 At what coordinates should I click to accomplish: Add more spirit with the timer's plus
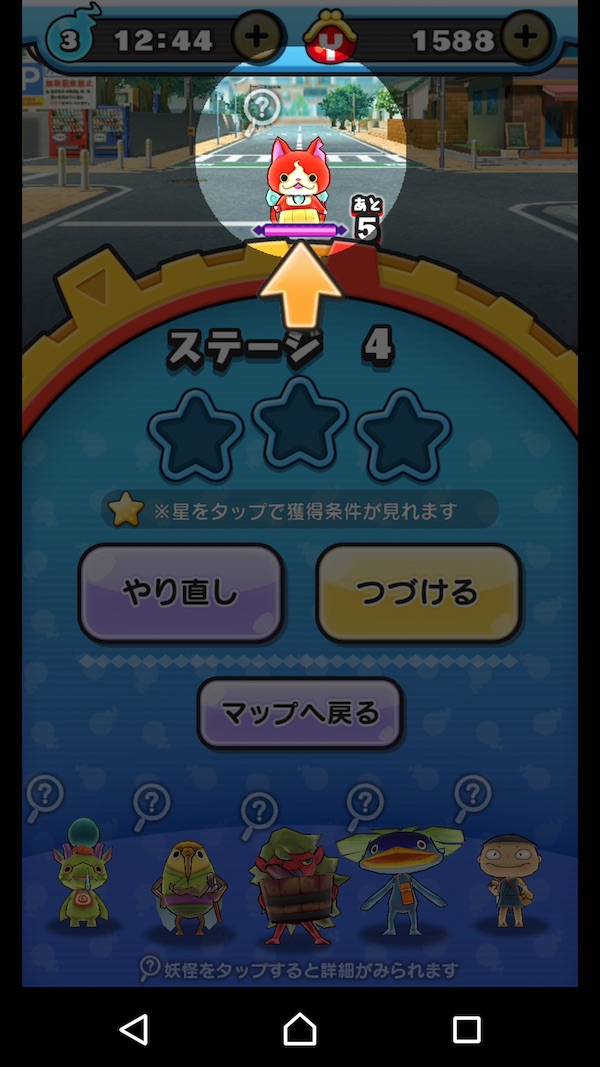coord(257,38)
